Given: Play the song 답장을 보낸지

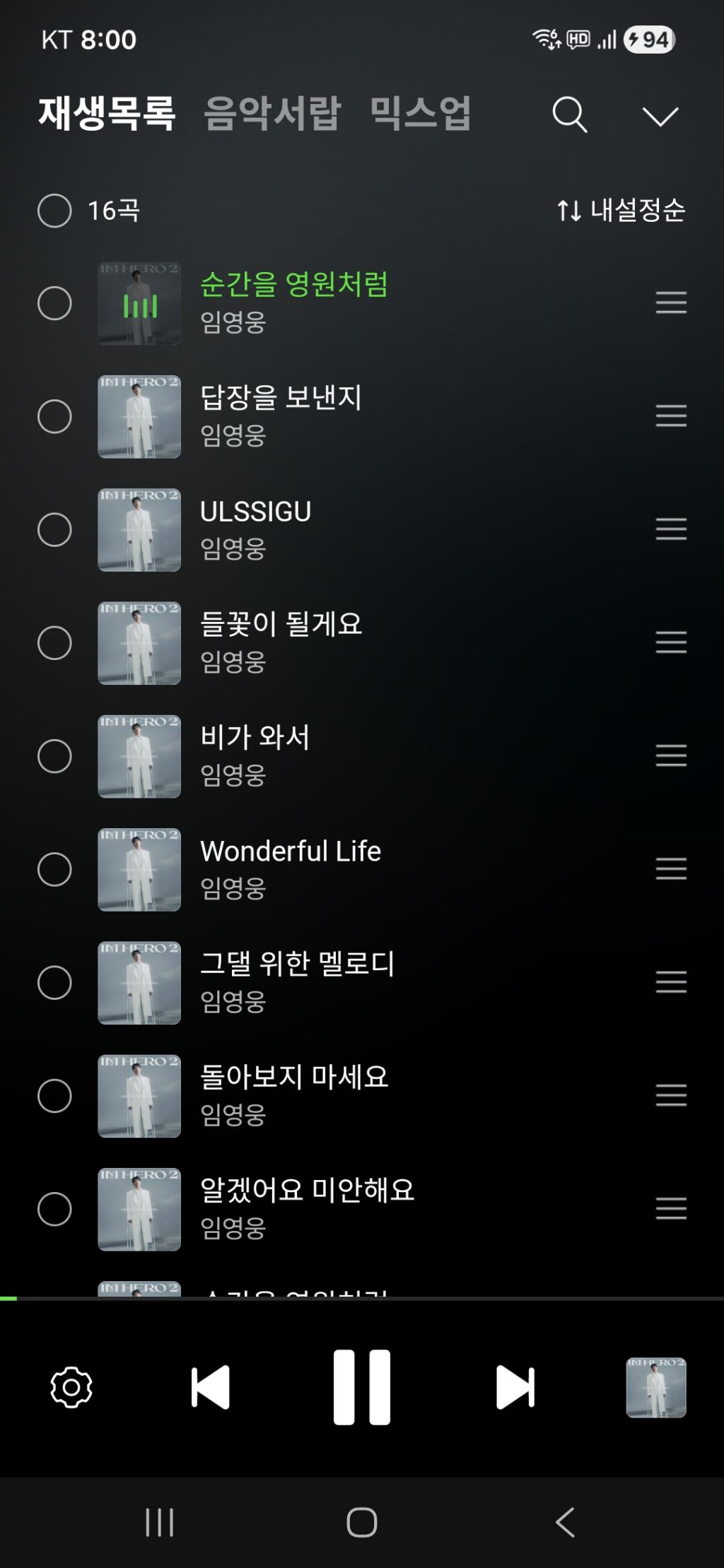Looking at the screenshot, I should click(x=281, y=398).
